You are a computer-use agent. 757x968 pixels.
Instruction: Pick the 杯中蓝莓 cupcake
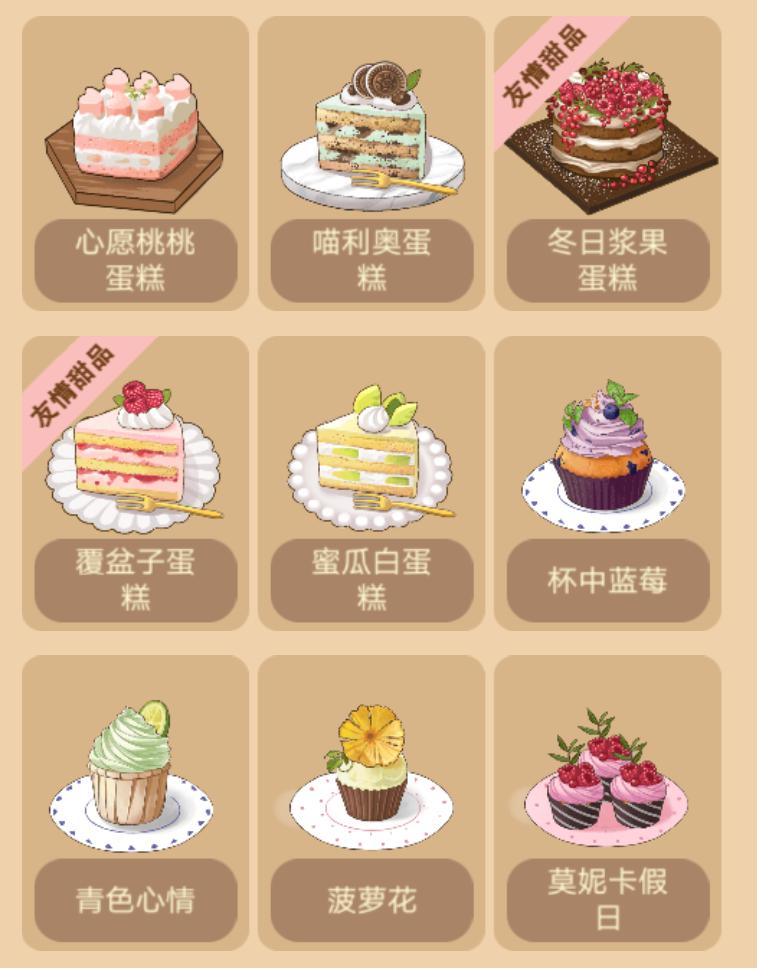click(x=607, y=483)
